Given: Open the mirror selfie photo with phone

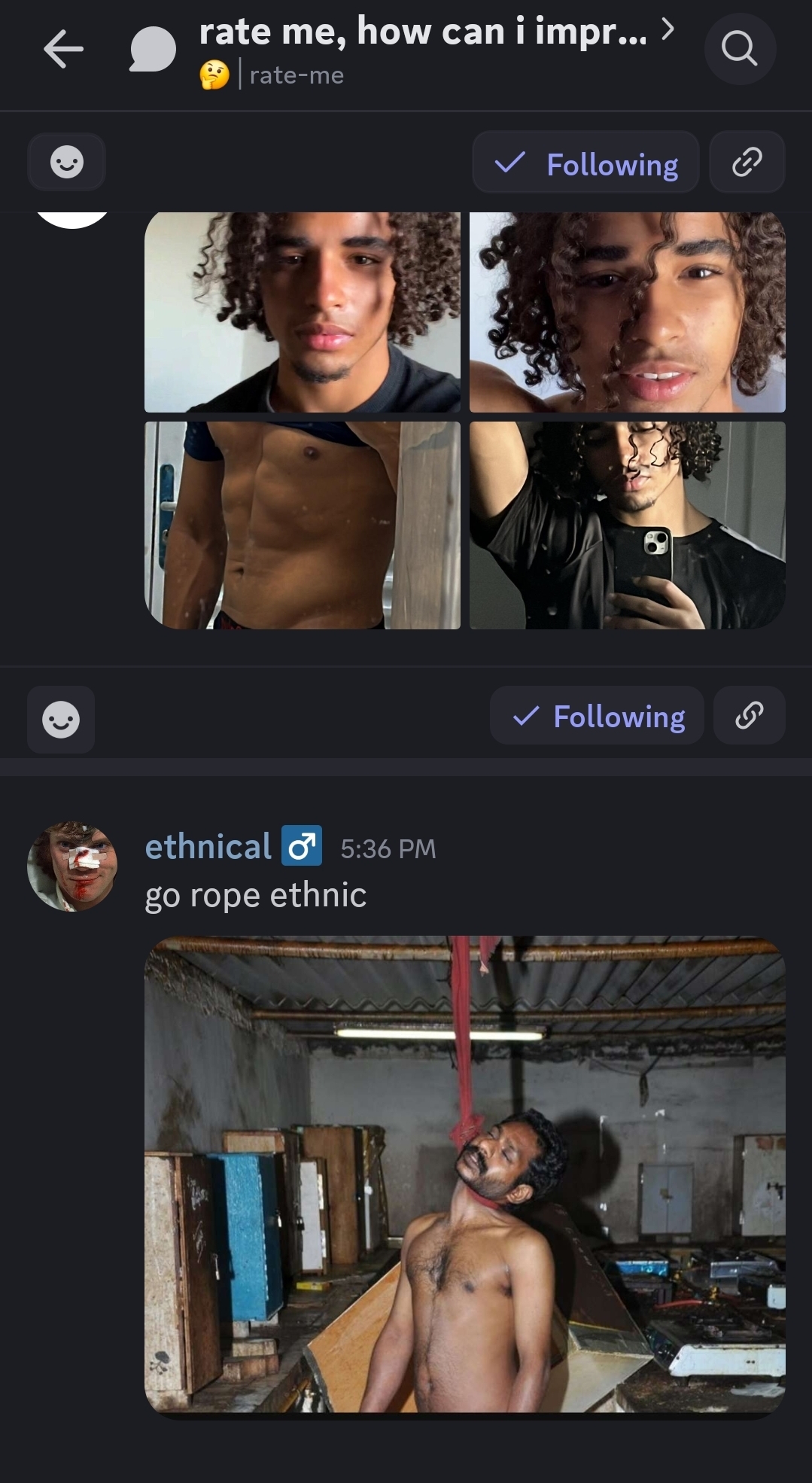Looking at the screenshot, I should pyautogui.click(x=627, y=525).
